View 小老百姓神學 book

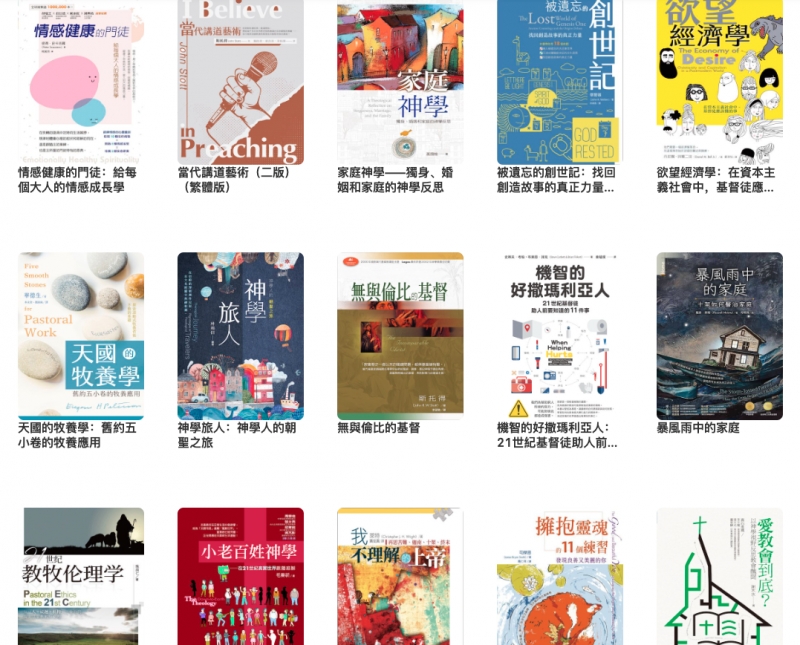240,577
